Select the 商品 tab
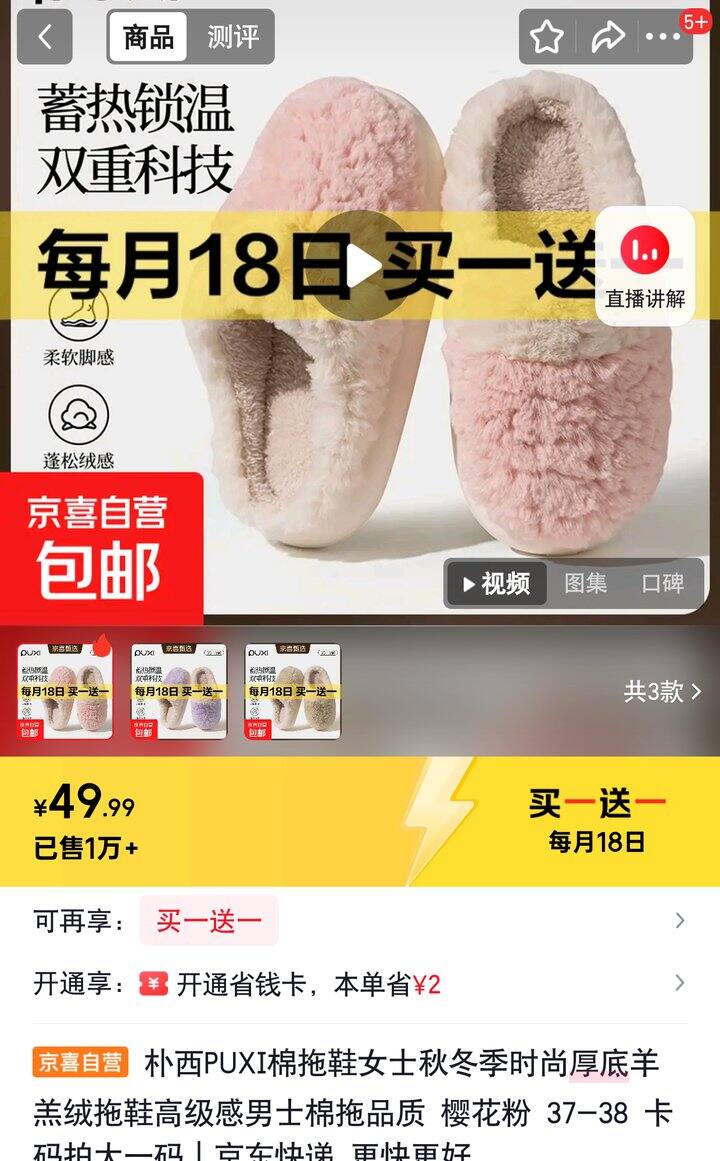Screen dimensions: 720x1161 148,38
